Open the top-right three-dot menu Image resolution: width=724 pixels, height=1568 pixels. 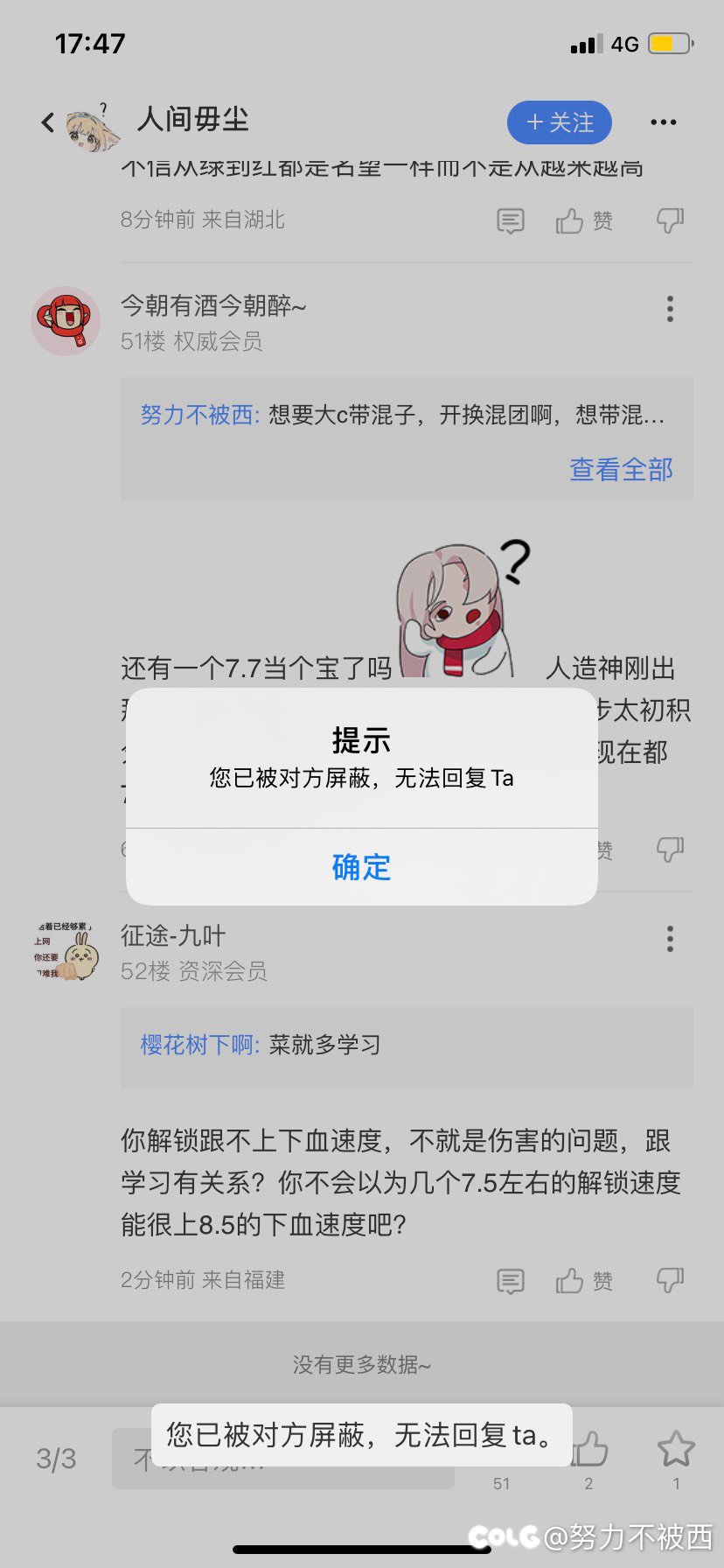(x=664, y=122)
